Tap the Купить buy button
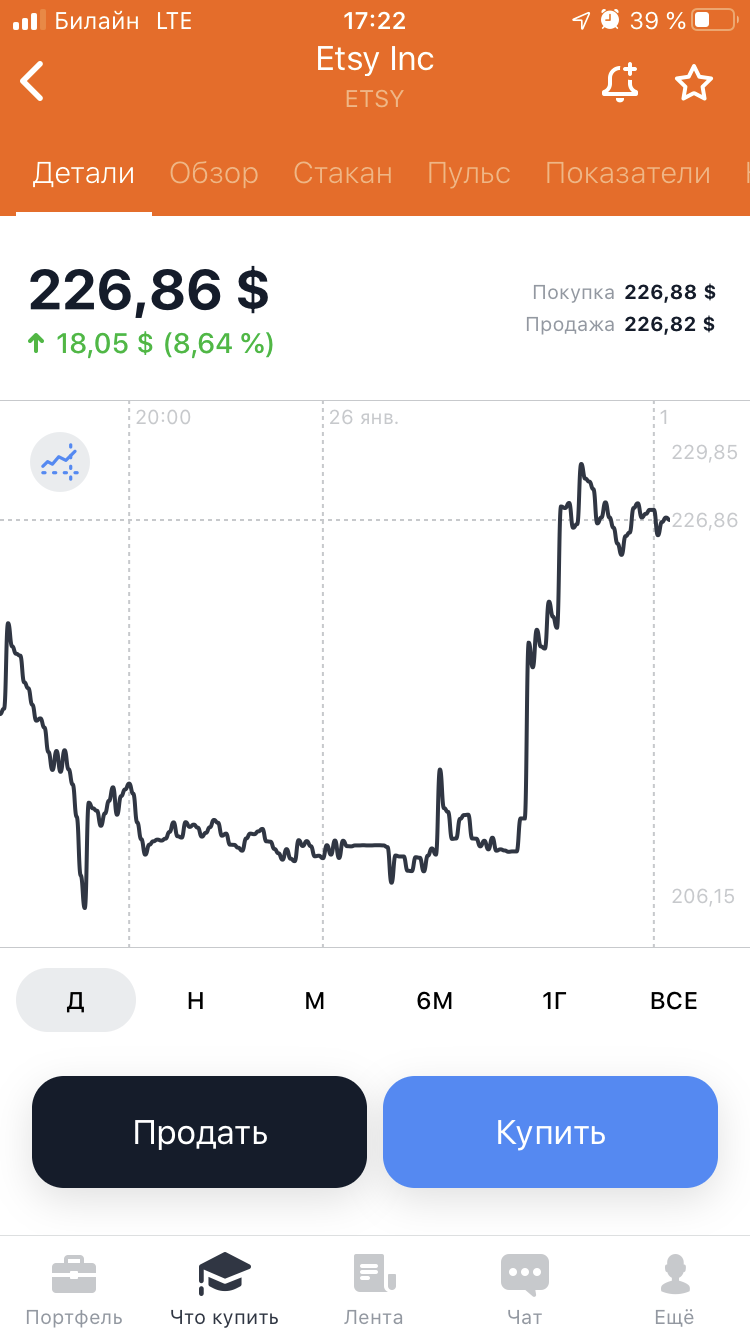Image resolution: width=750 pixels, height=1334 pixels. coord(551,1132)
